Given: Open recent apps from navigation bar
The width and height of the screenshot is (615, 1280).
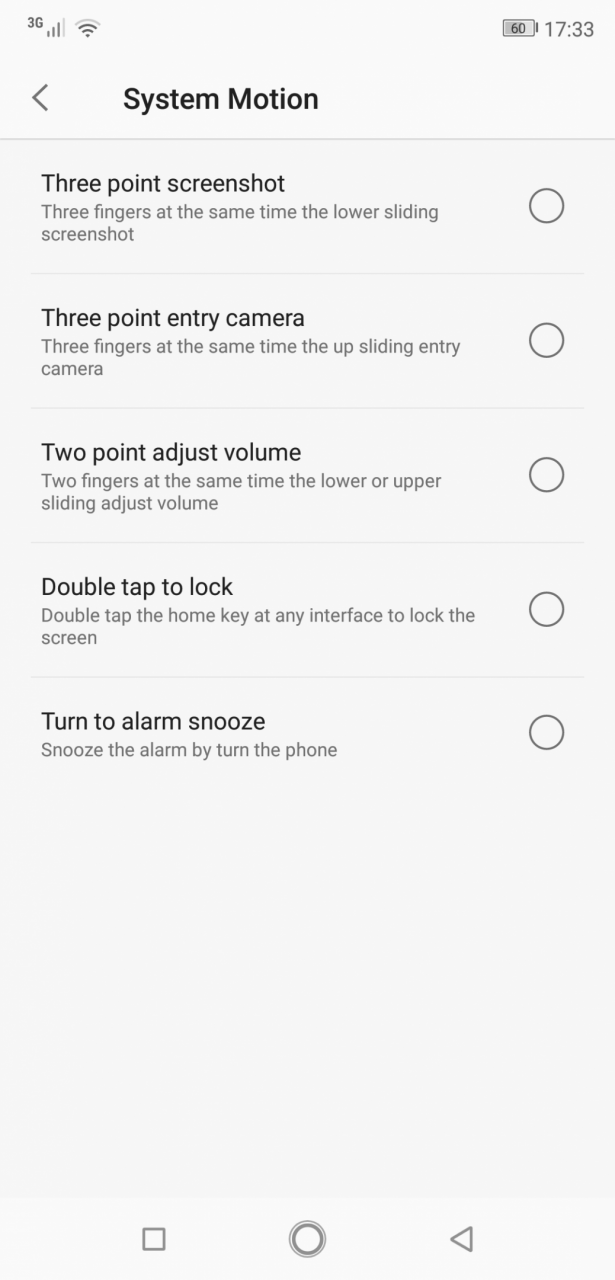Looking at the screenshot, I should 154,1239.
